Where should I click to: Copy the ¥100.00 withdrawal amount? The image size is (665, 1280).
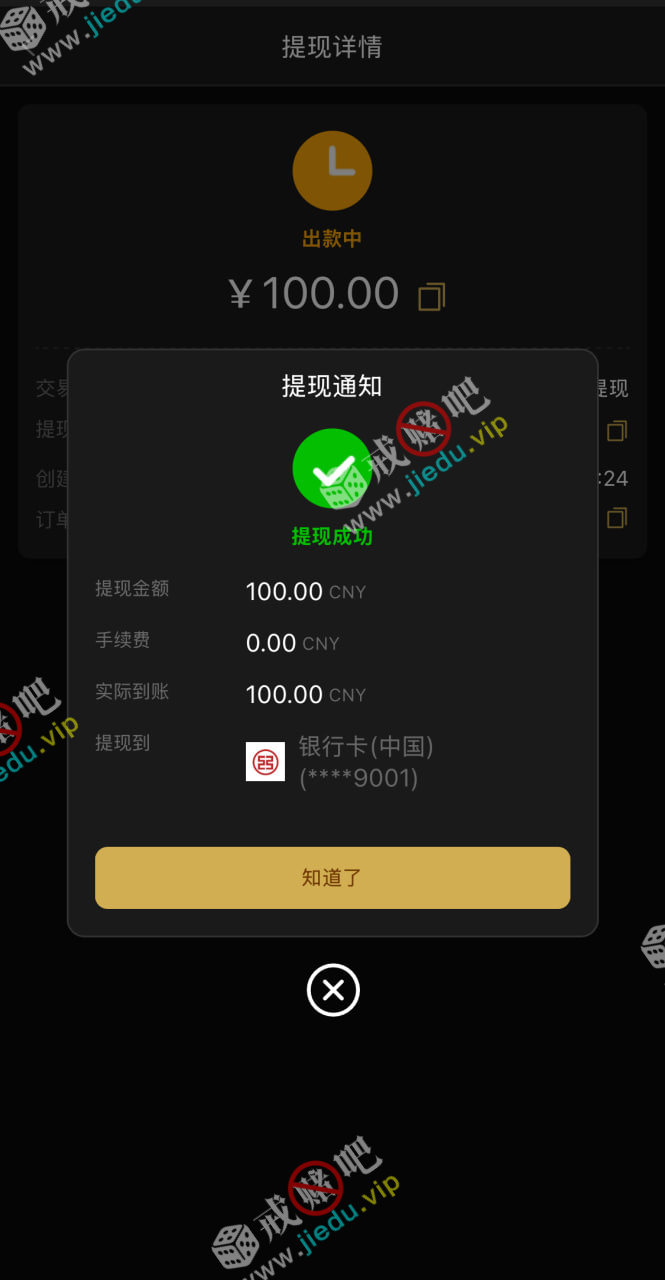point(431,296)
